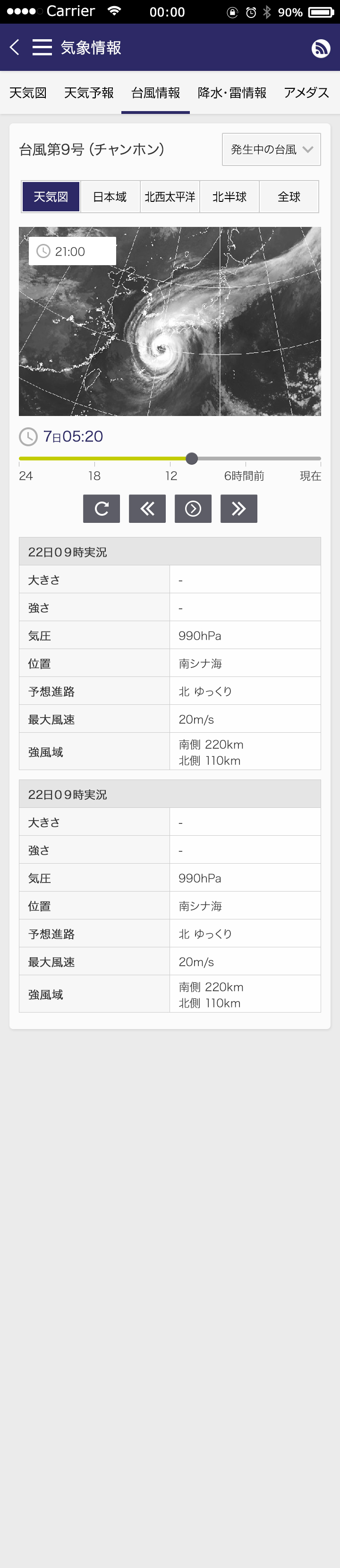Show the 北半球 map view
Viewport: 340px width, 1568px height.
[x=229, y=197]
